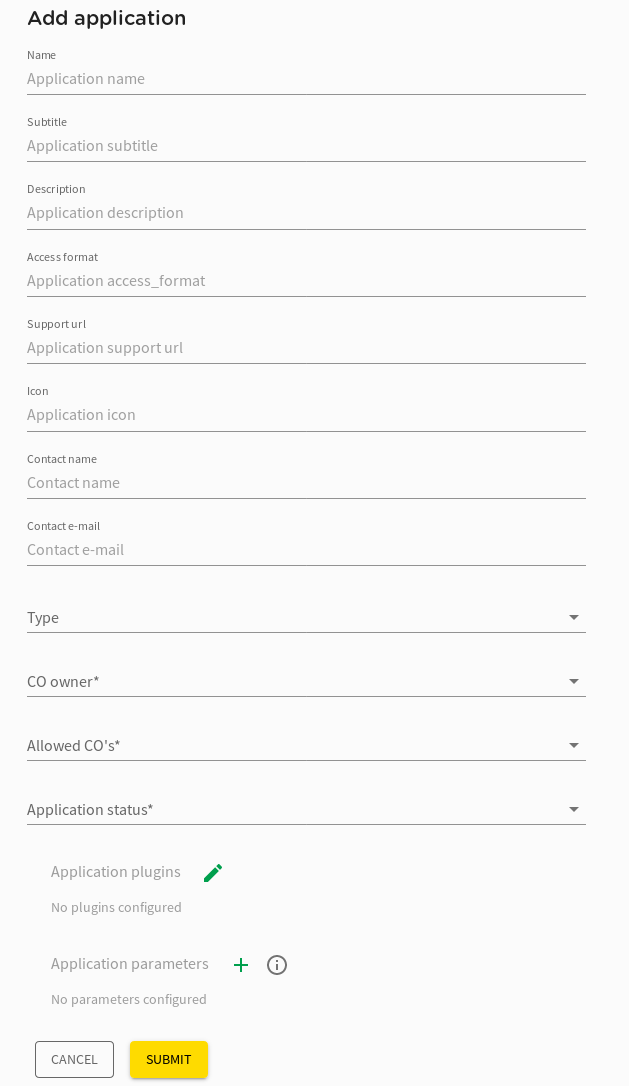Image resolution: width=629 pixels, height=1086 pixels.
Task: Focus the Application support url field
Action: coord(306,348)
